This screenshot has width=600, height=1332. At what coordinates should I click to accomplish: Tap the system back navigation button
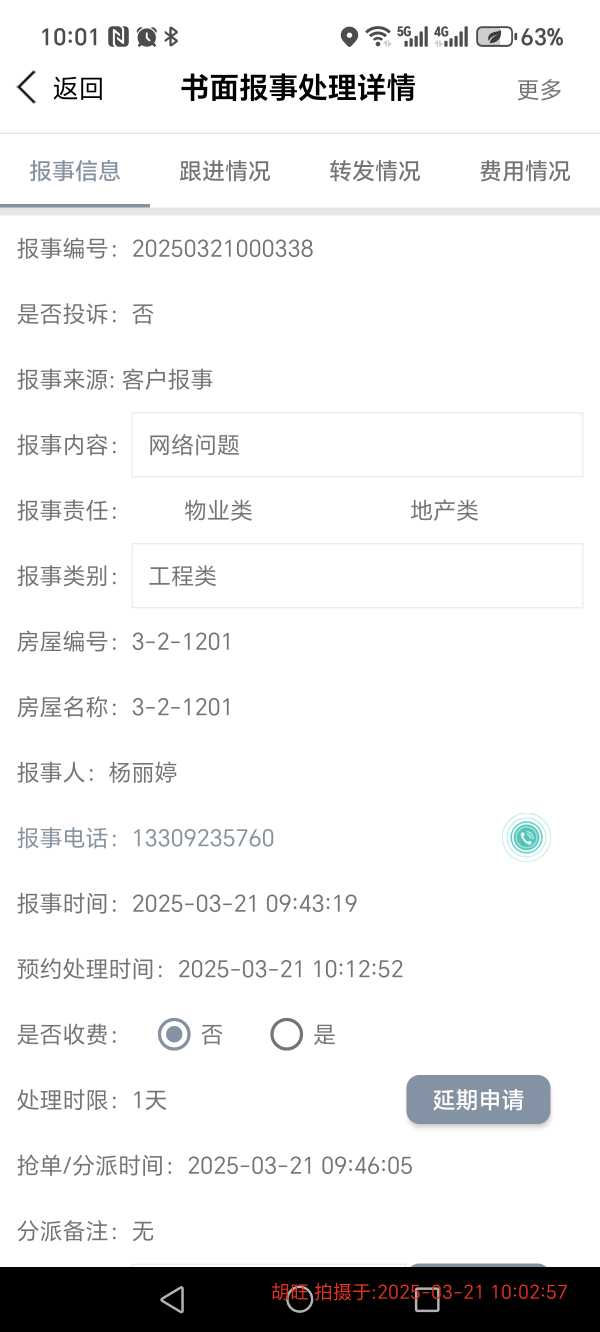172,1299
